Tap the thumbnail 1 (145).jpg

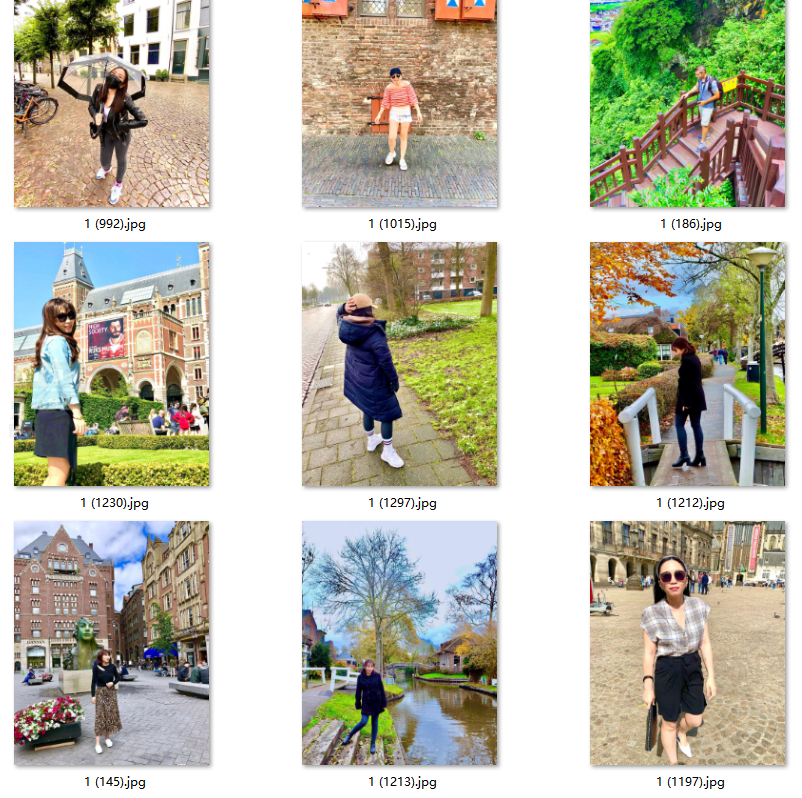[x=112, y=643]
